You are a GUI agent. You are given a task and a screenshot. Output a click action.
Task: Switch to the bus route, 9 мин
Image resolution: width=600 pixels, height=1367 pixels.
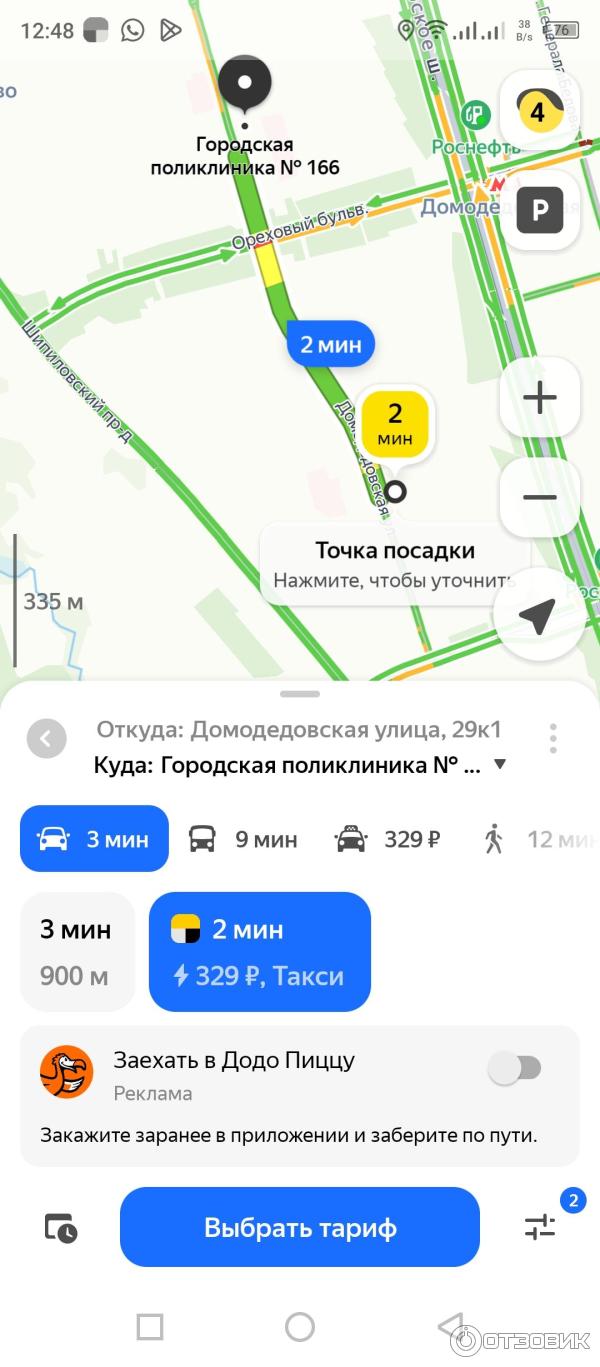pyautogui.click(x=243, y=839)
